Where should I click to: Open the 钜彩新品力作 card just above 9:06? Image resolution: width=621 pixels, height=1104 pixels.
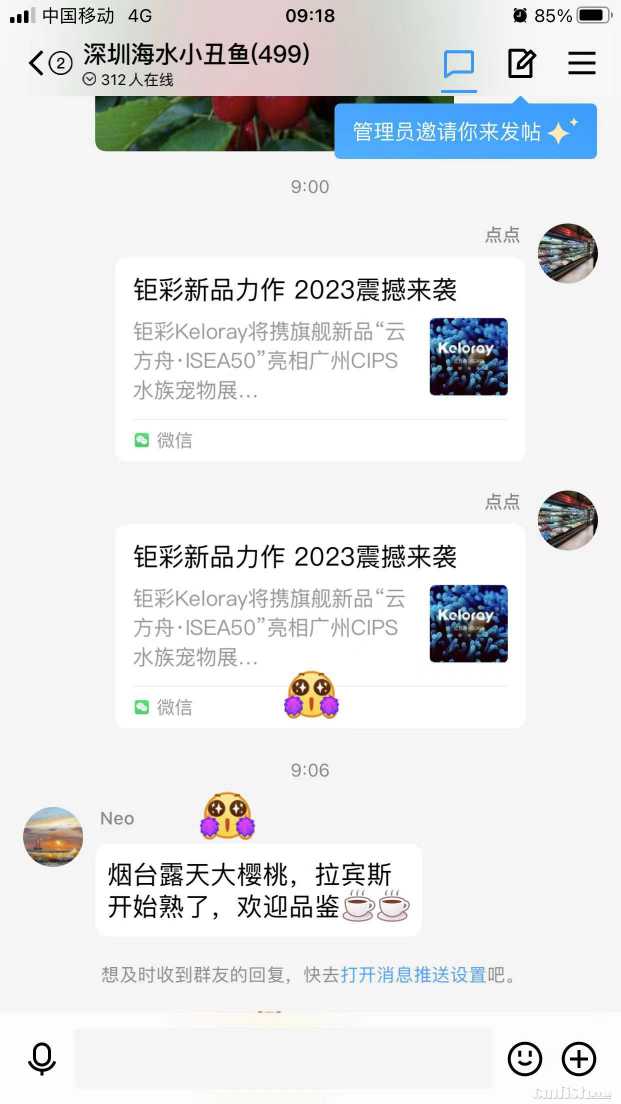pos(320,625)
